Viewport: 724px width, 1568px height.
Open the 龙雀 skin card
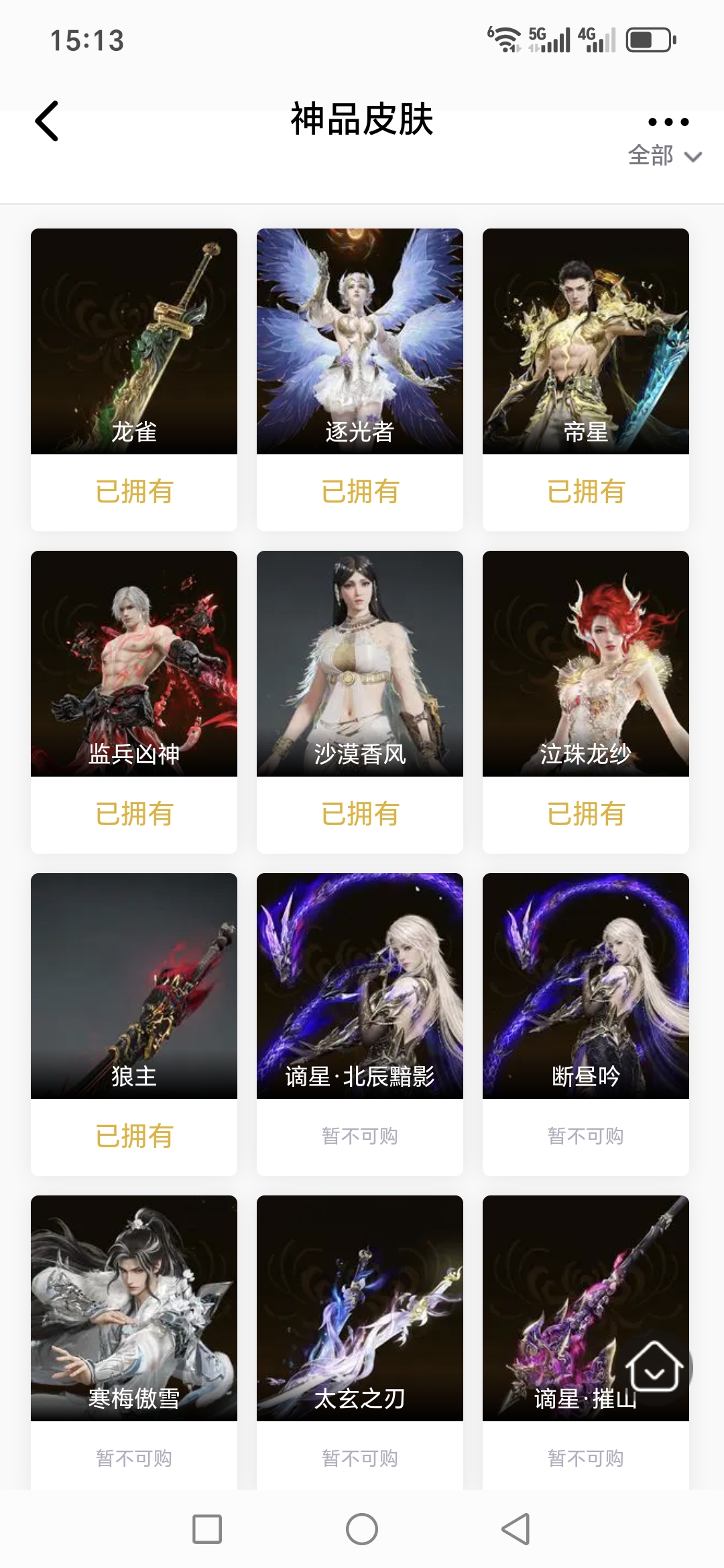[134, 342]
